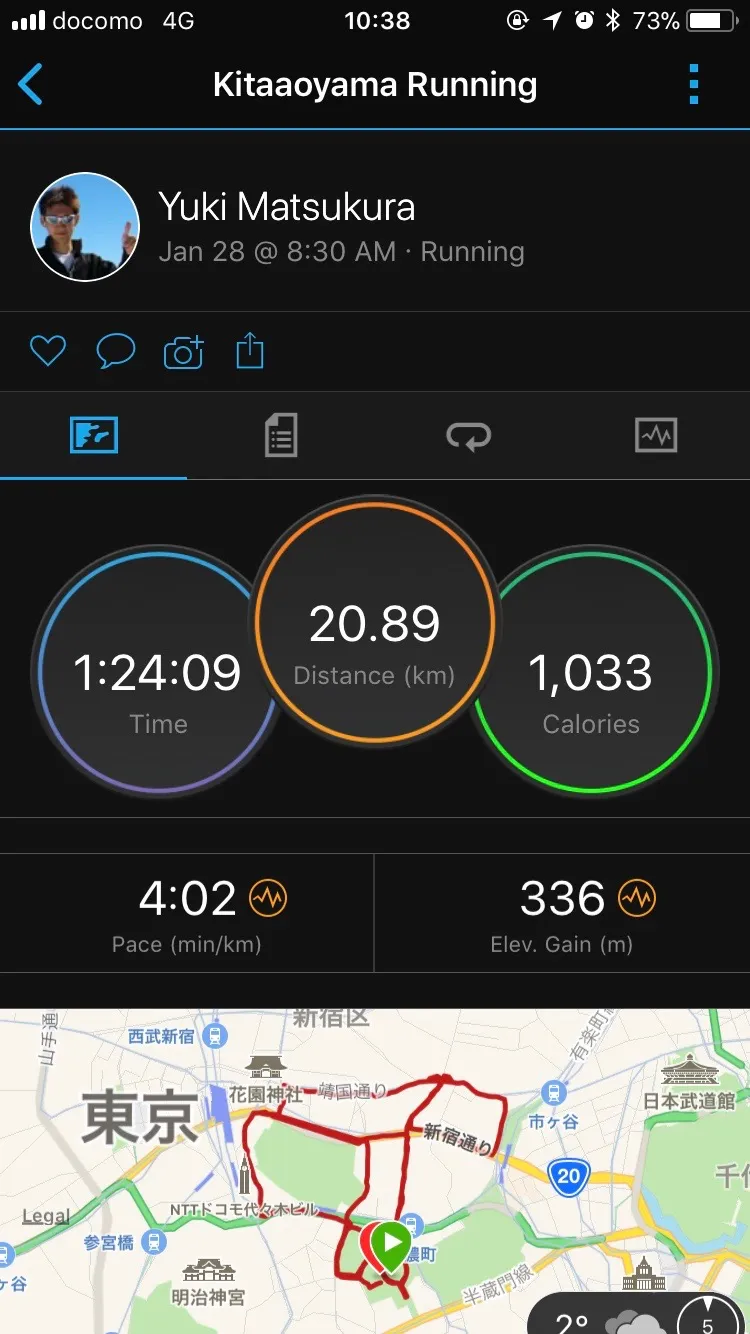Switch to the charts tab
Screen dimensions: 750x1334
coord(656,436)
